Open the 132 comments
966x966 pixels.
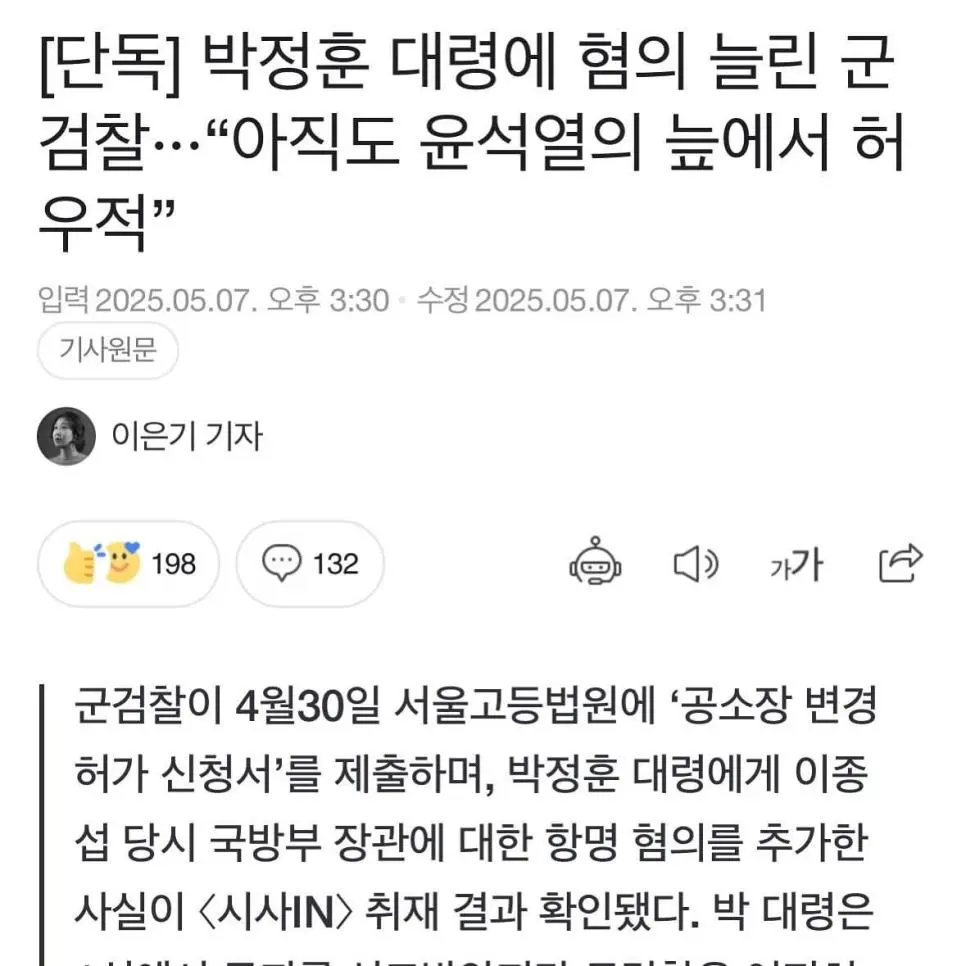coord(310,564)
